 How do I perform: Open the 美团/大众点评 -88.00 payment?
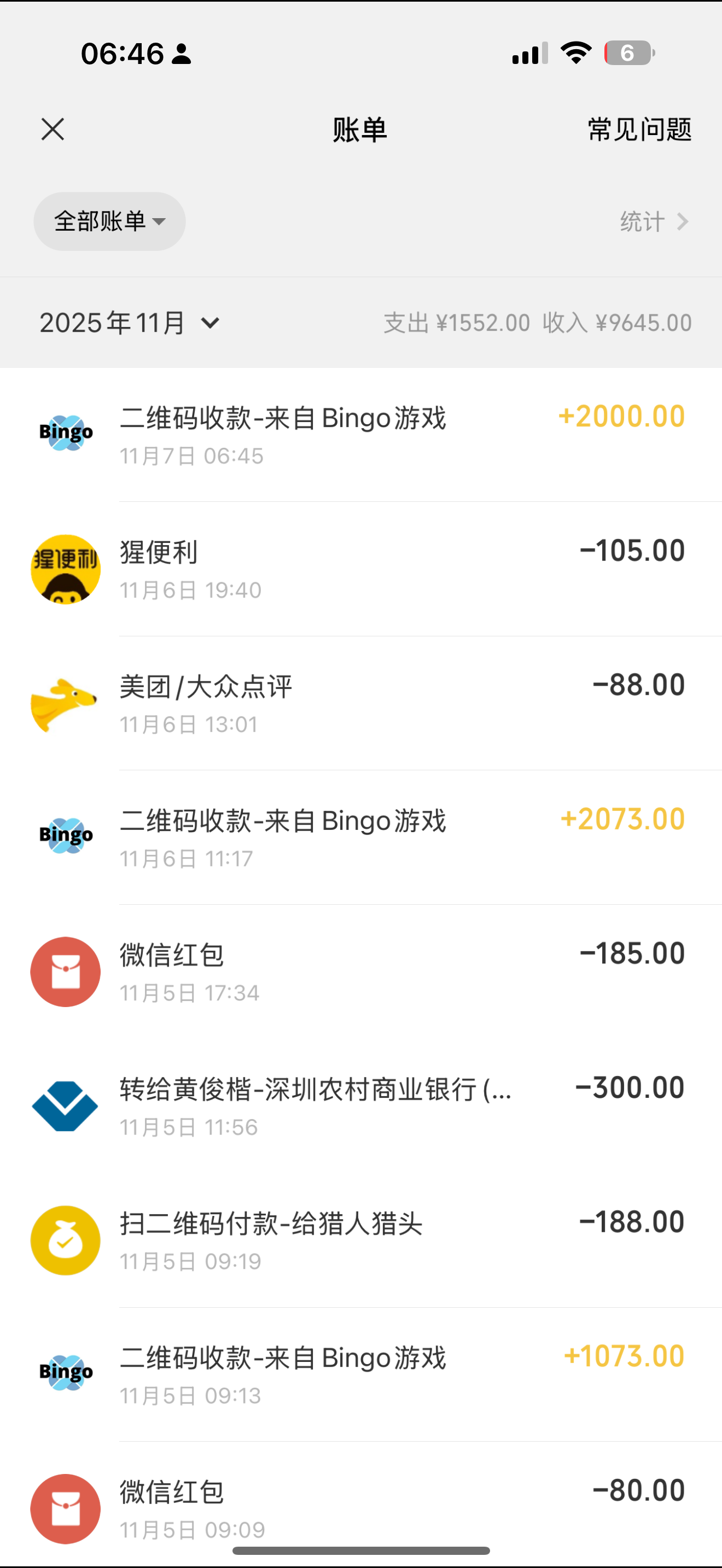coord(360,704)
